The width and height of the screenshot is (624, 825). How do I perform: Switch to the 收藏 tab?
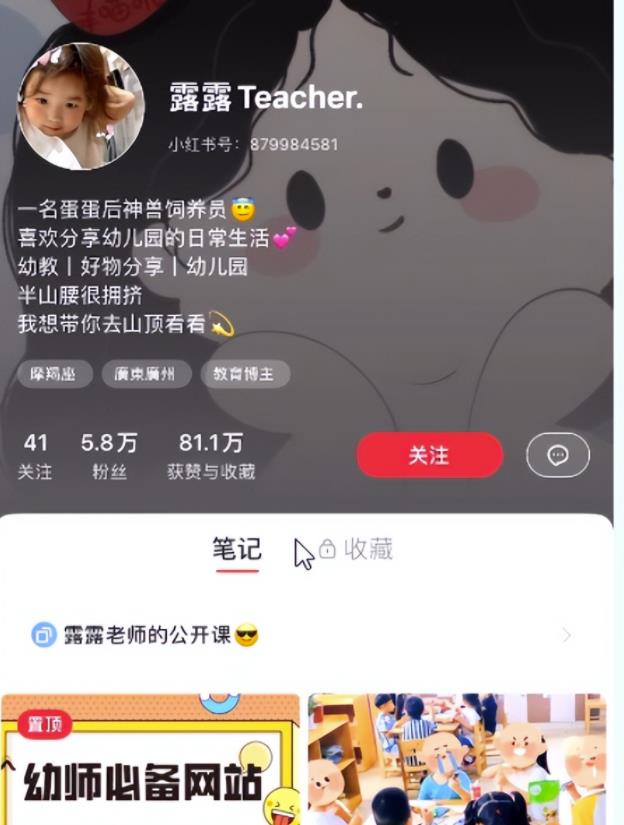(x=357, y=549)
